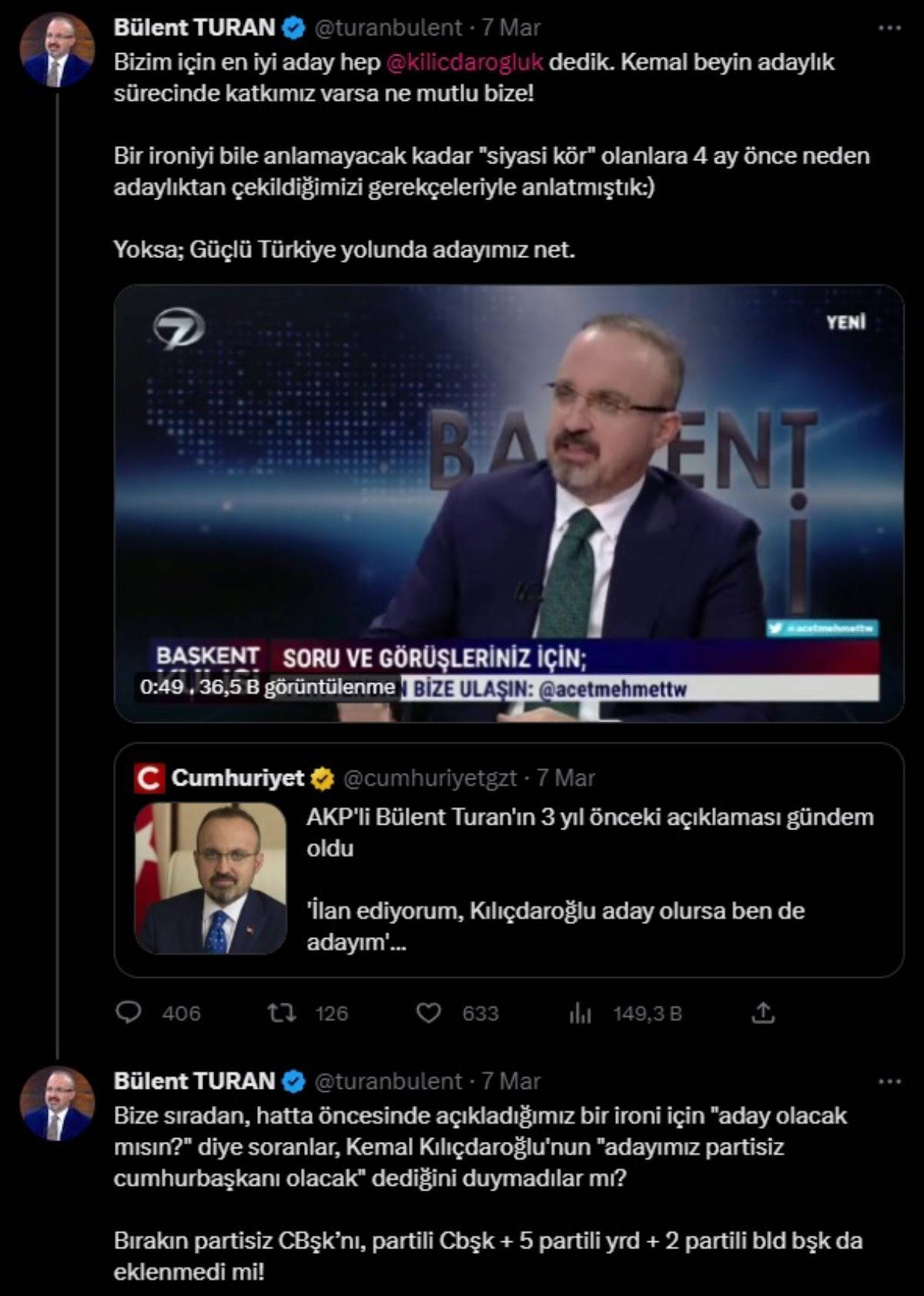Screen dimensions: 924x1296
Task: Like the tweet with 633 likes
Action: [428, 1013]
